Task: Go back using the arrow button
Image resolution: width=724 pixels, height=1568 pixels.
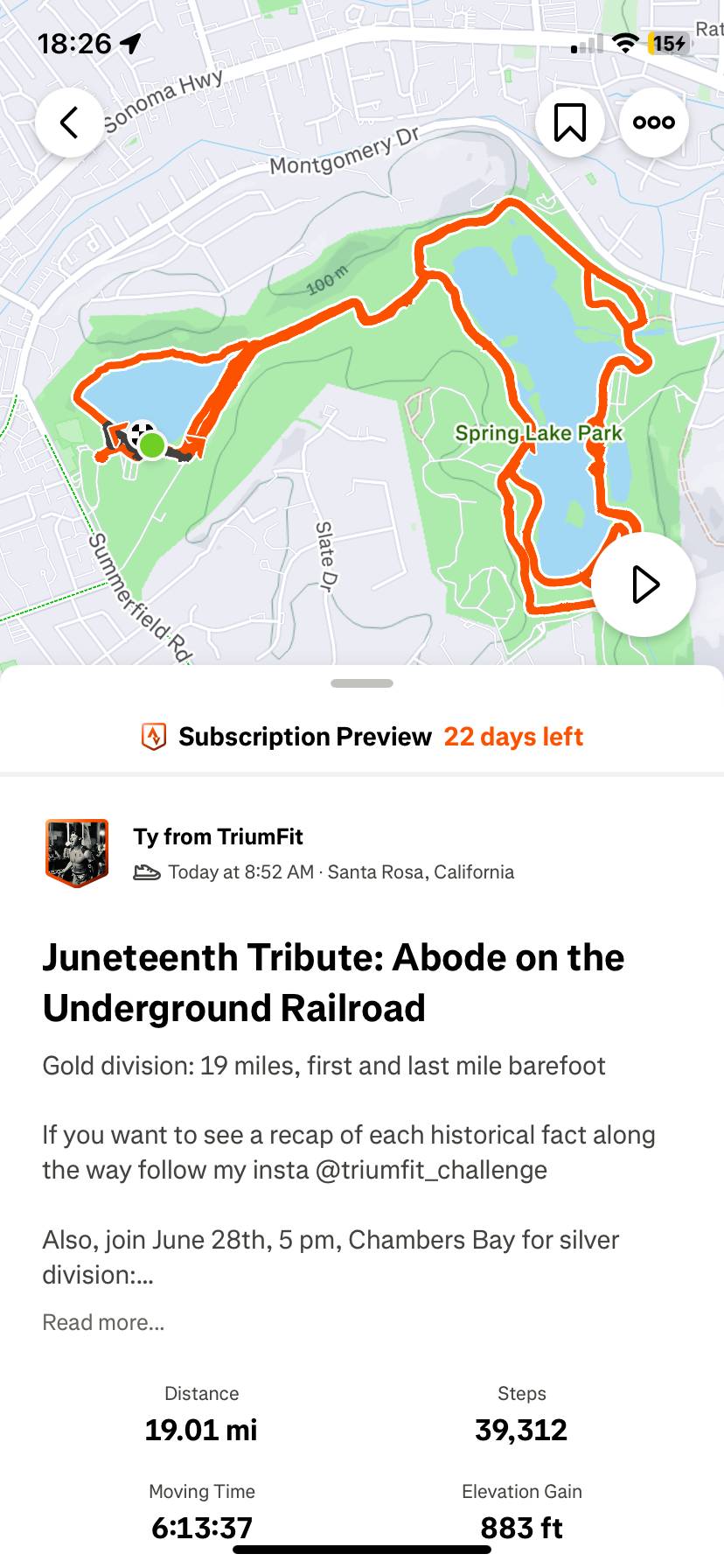Action: click(x=69, y=122)
